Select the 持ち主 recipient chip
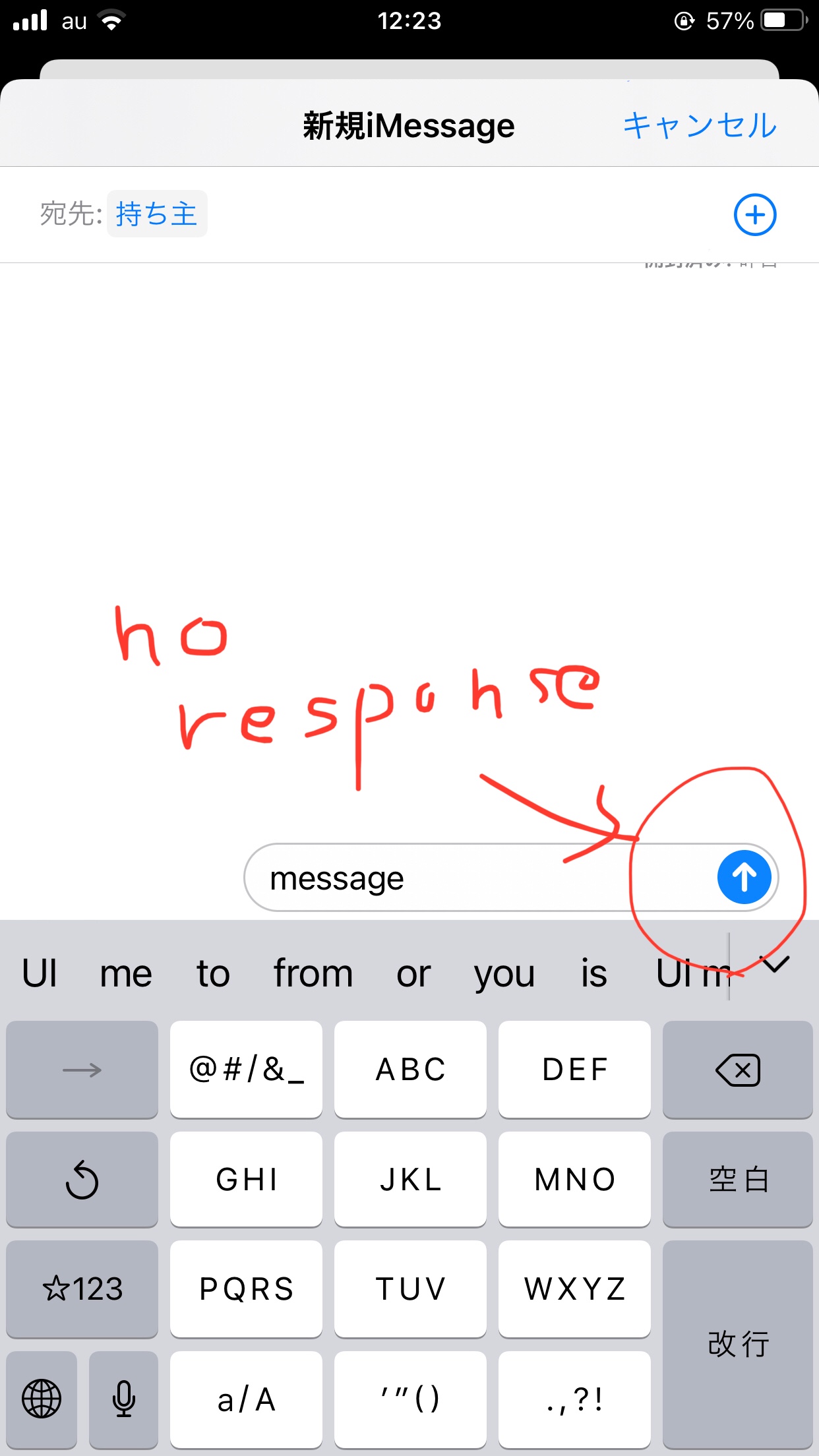The height and width of the screenshot is (1456, 819). tap(157, 214)
